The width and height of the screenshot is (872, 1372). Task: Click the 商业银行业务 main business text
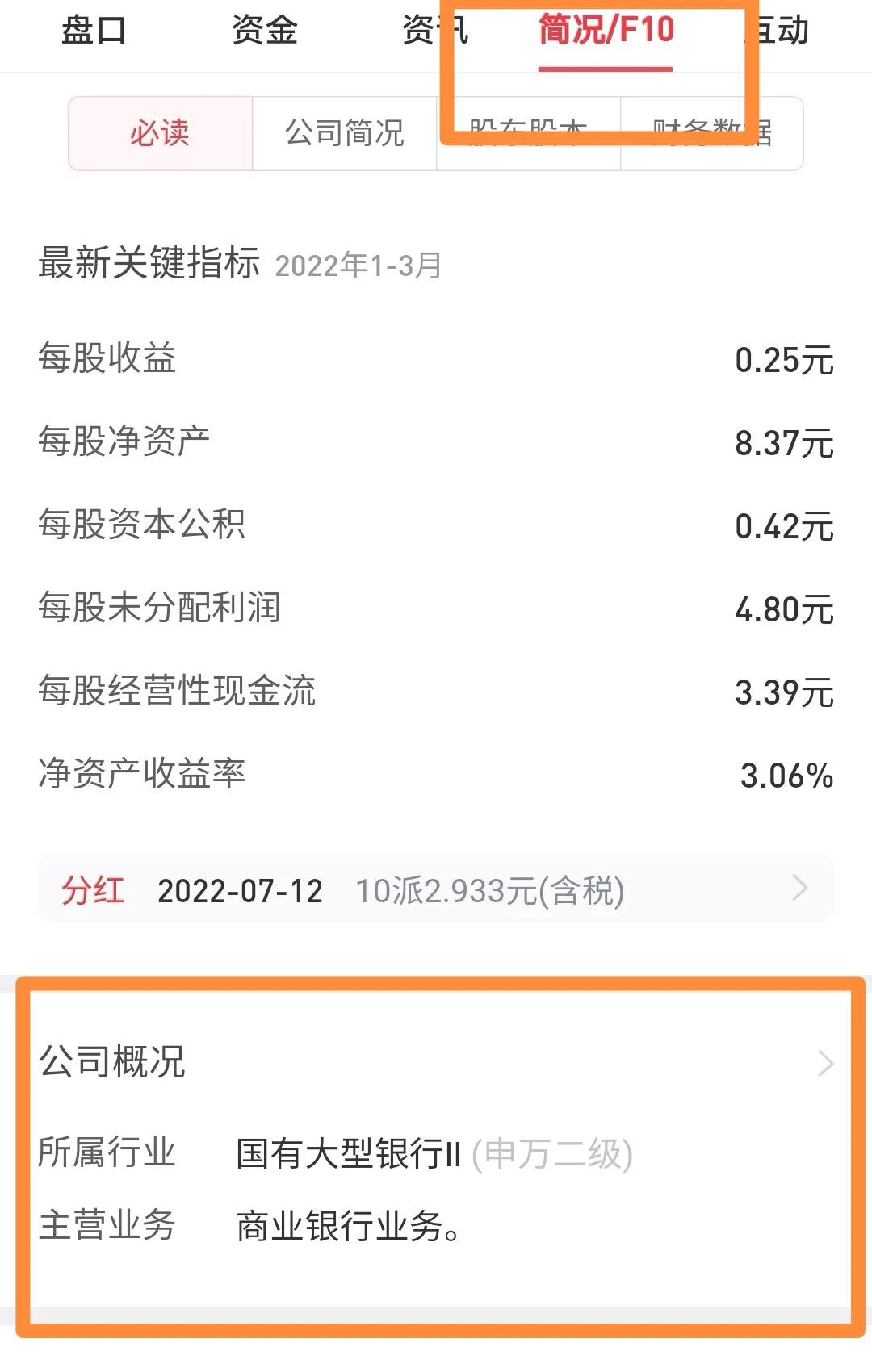pyautogui.click(x=349, y=1227)
